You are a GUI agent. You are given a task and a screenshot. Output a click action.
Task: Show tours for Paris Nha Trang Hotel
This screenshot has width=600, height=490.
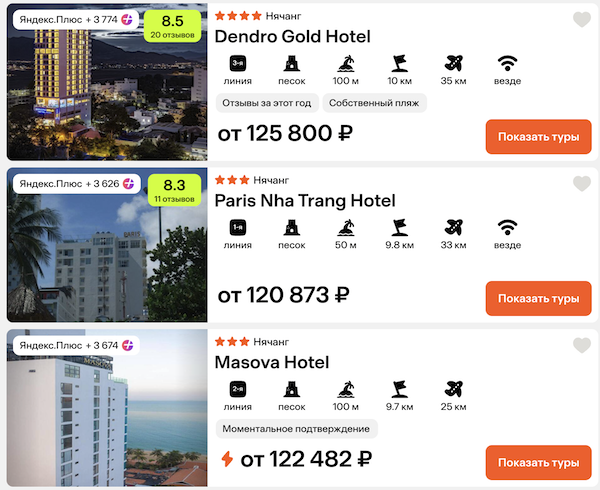coord(538,298)
